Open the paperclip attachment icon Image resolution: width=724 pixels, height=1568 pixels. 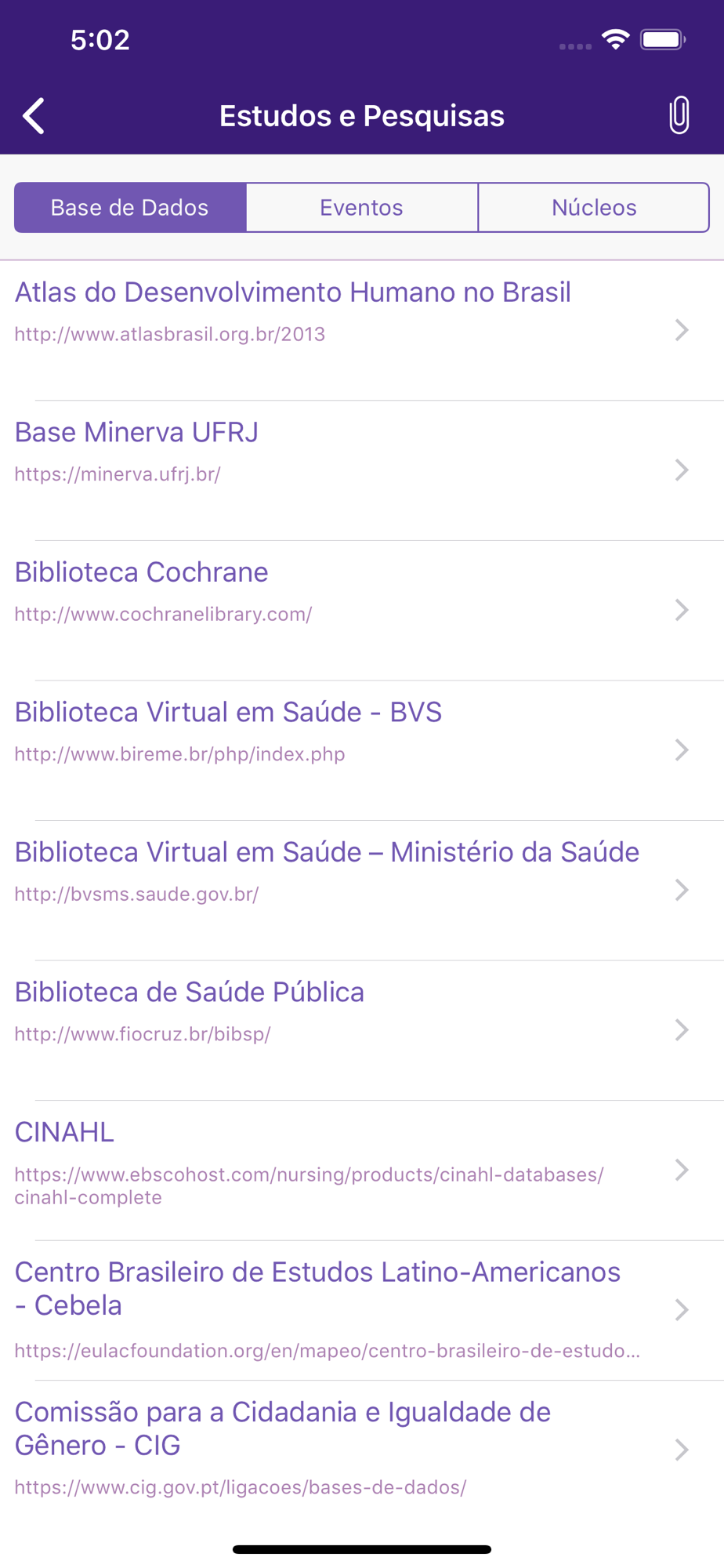point(679,116)
